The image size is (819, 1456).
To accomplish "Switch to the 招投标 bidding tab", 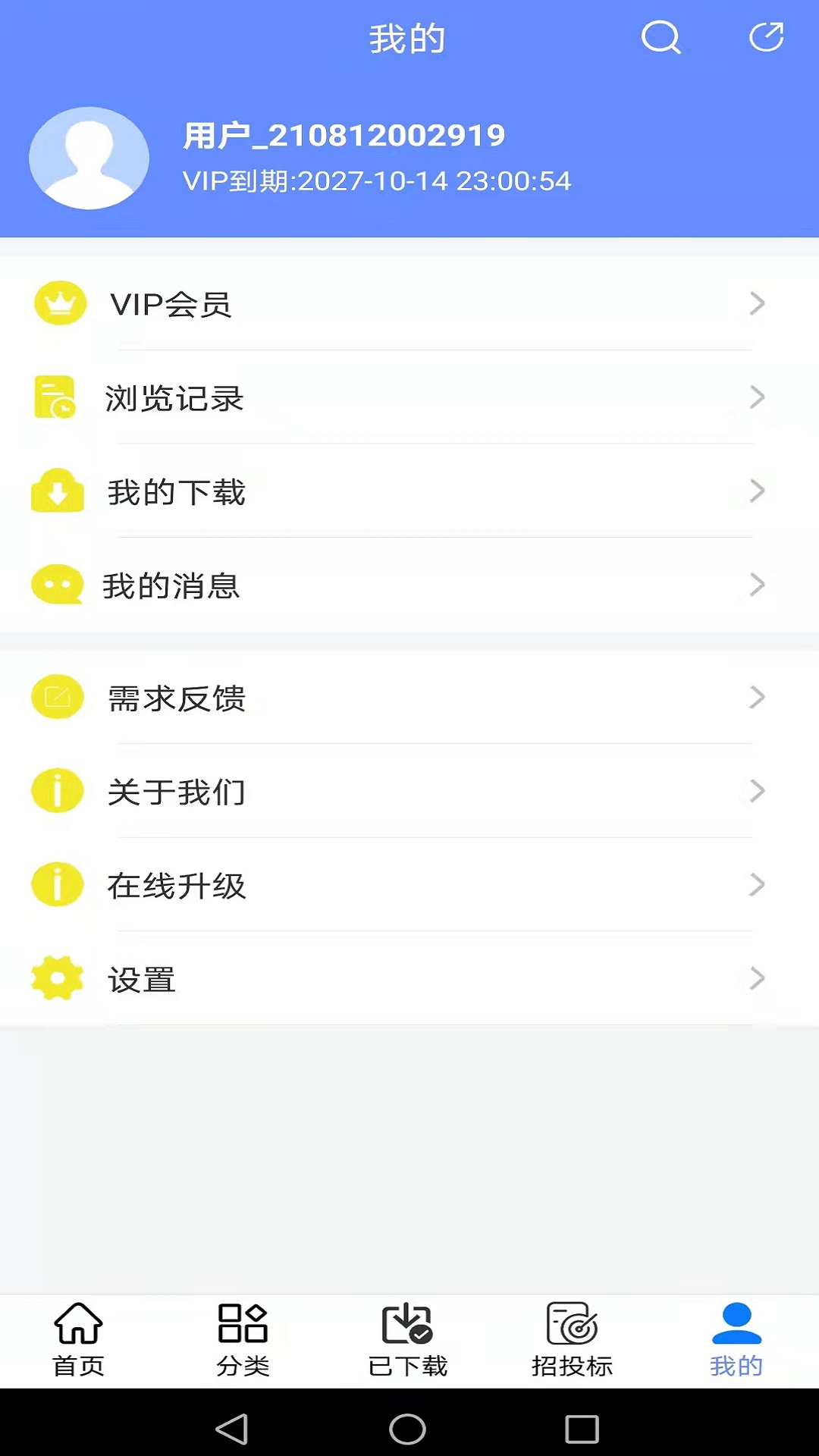I will (572, 1340).
